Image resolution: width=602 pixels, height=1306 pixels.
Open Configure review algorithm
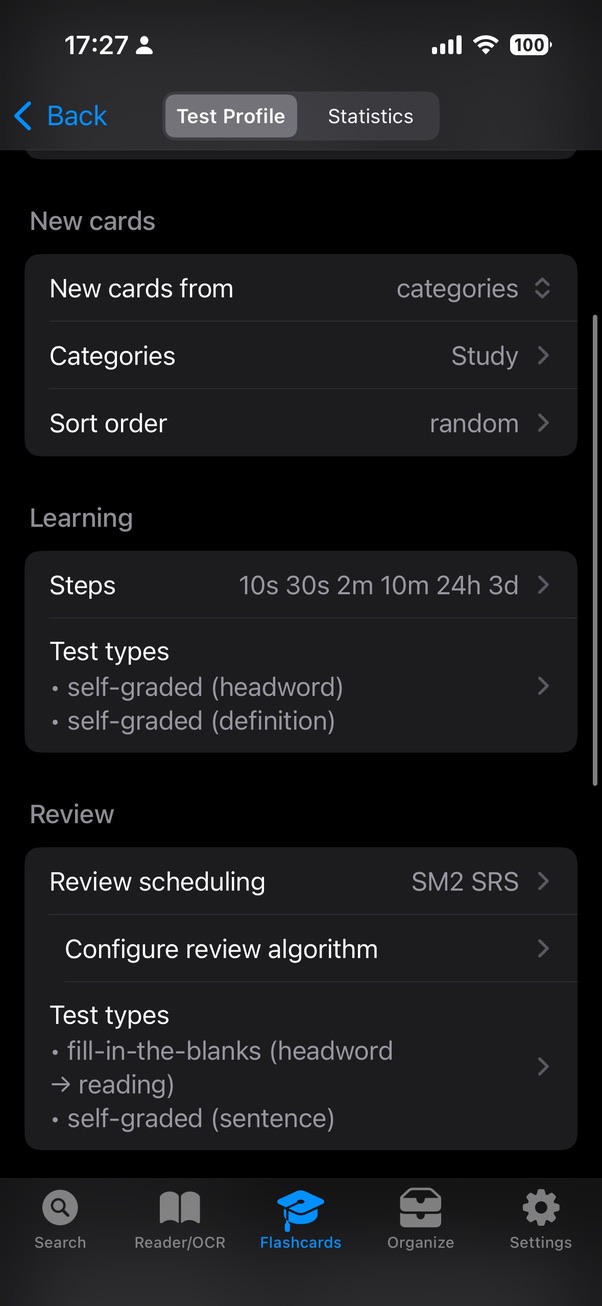pos(300,949)
